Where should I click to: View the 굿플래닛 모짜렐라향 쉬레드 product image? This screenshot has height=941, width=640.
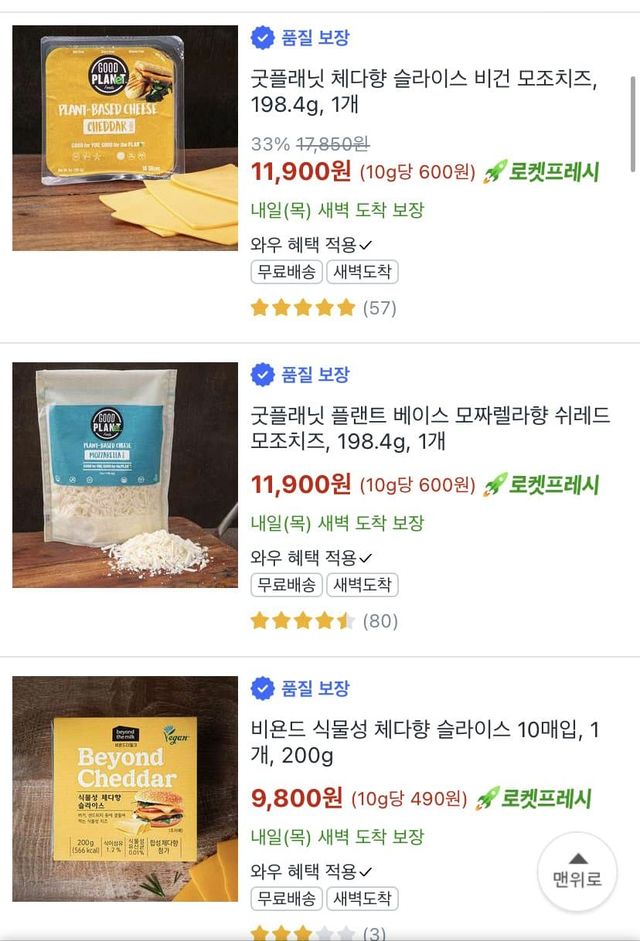(x=125, y=475)
